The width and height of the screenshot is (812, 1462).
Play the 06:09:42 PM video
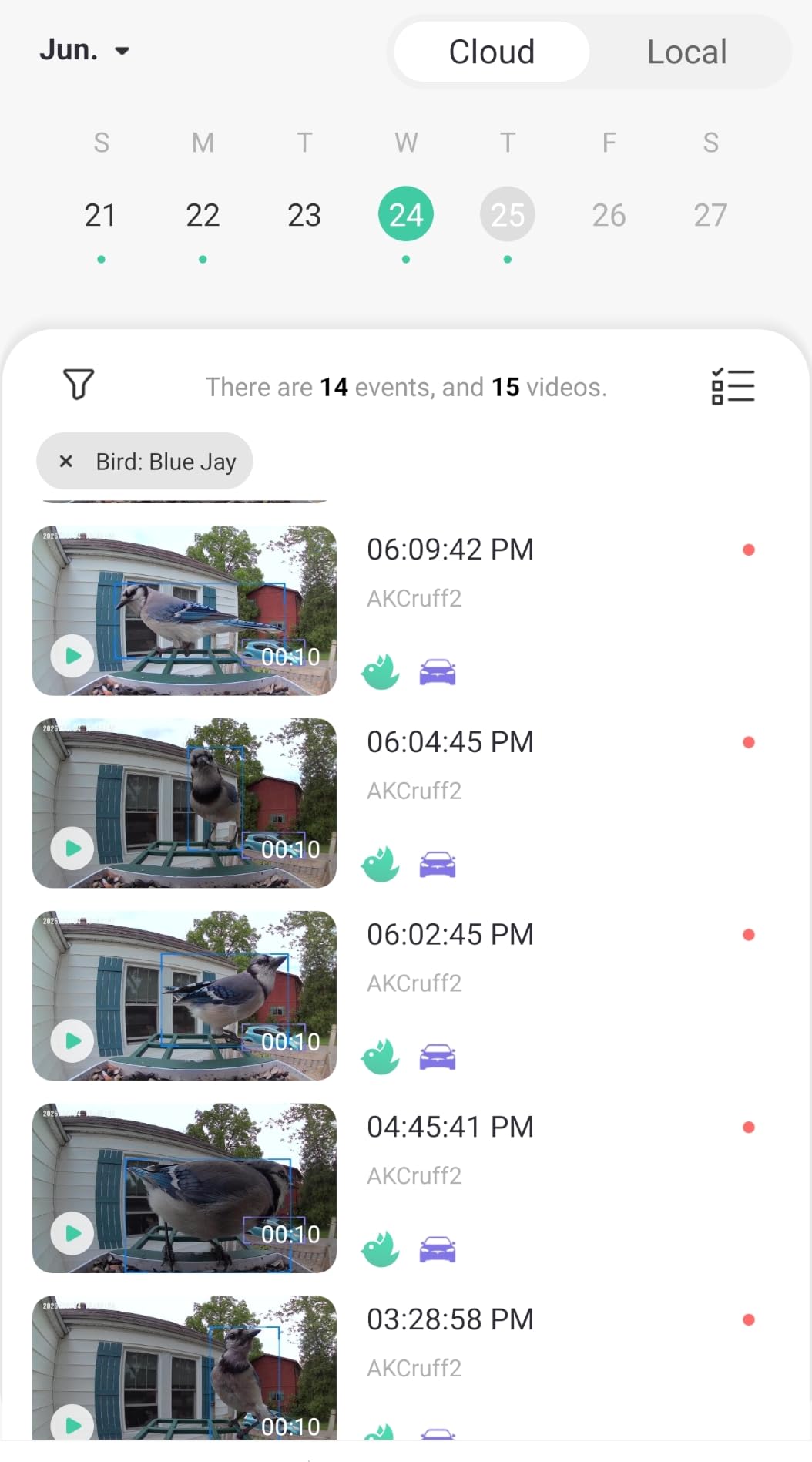click(x=72, y=656)
